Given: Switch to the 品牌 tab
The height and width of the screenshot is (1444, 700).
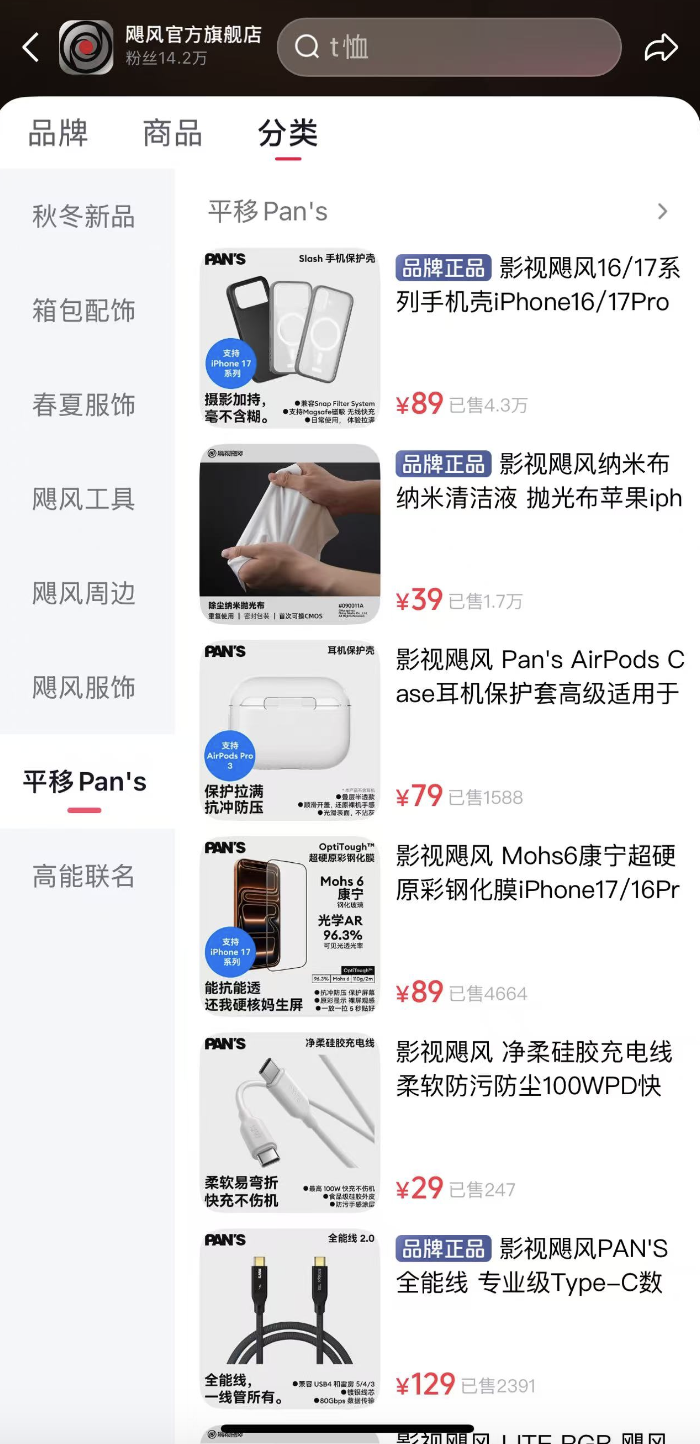Looking at the screenshot, I should (58, 133).
